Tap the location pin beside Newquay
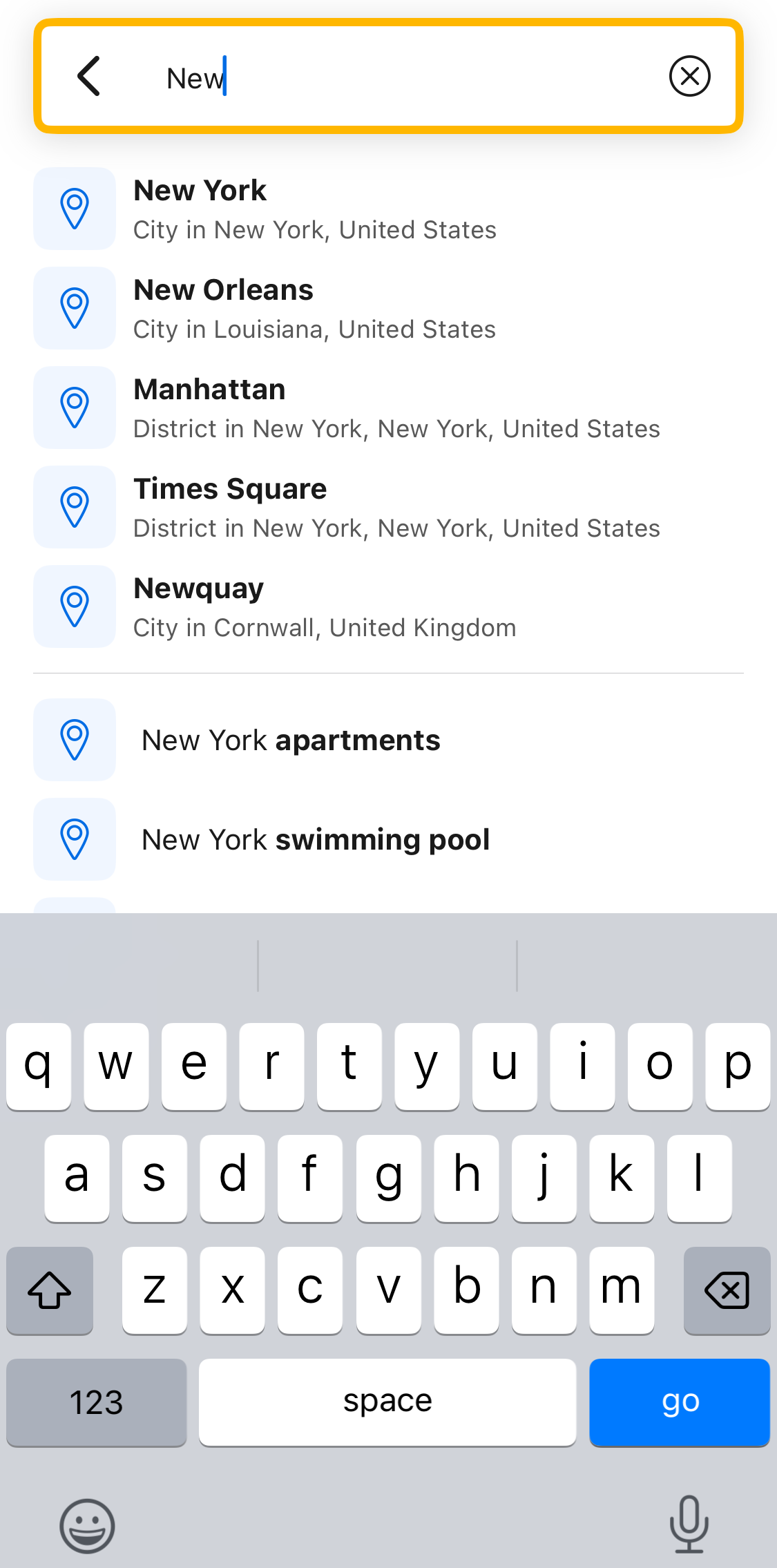The height and width of the screenshot is (1568, 777). [x=74, y=606]
